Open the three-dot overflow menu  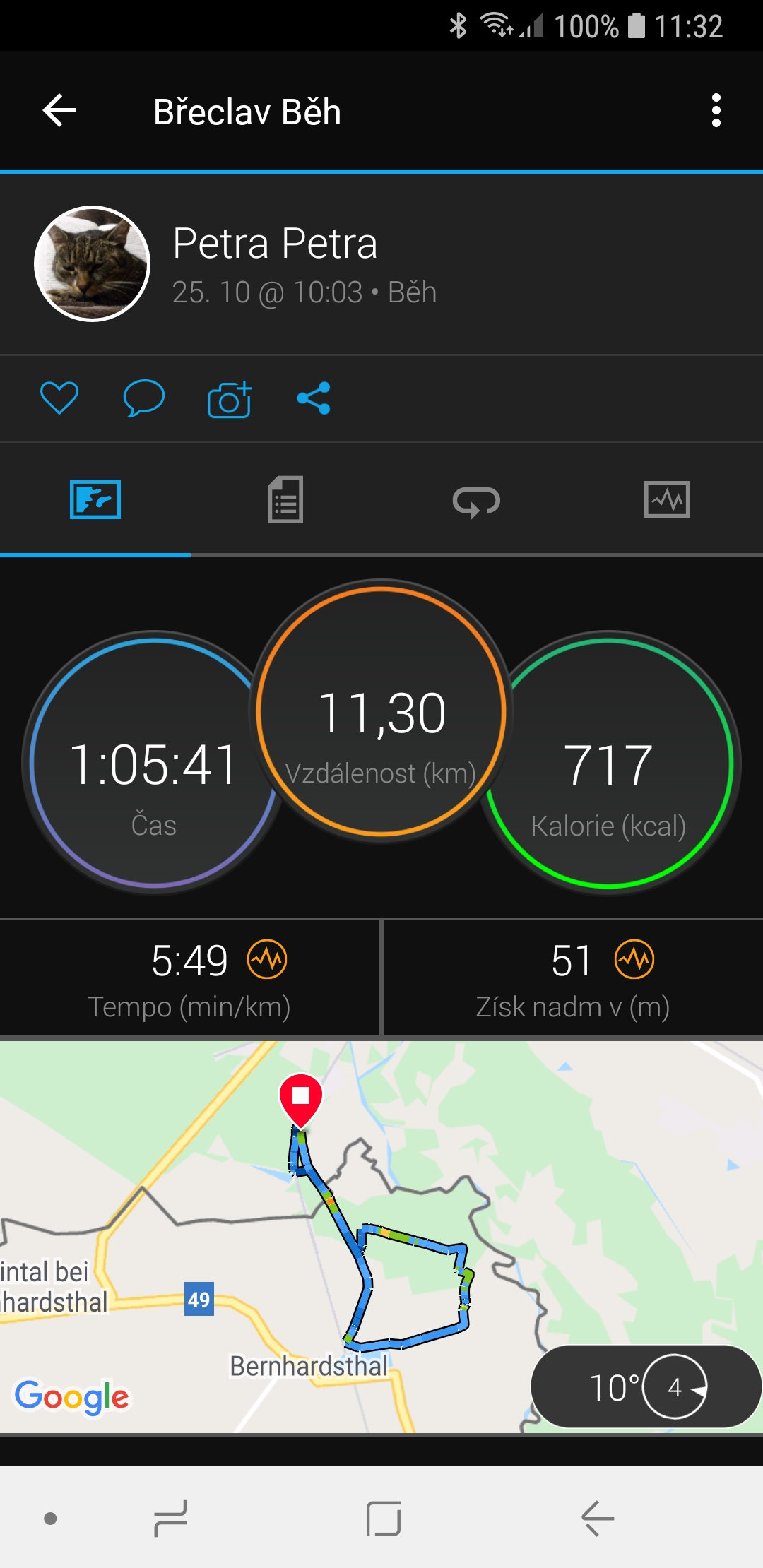pyautogui.click(x=716, y=111)
